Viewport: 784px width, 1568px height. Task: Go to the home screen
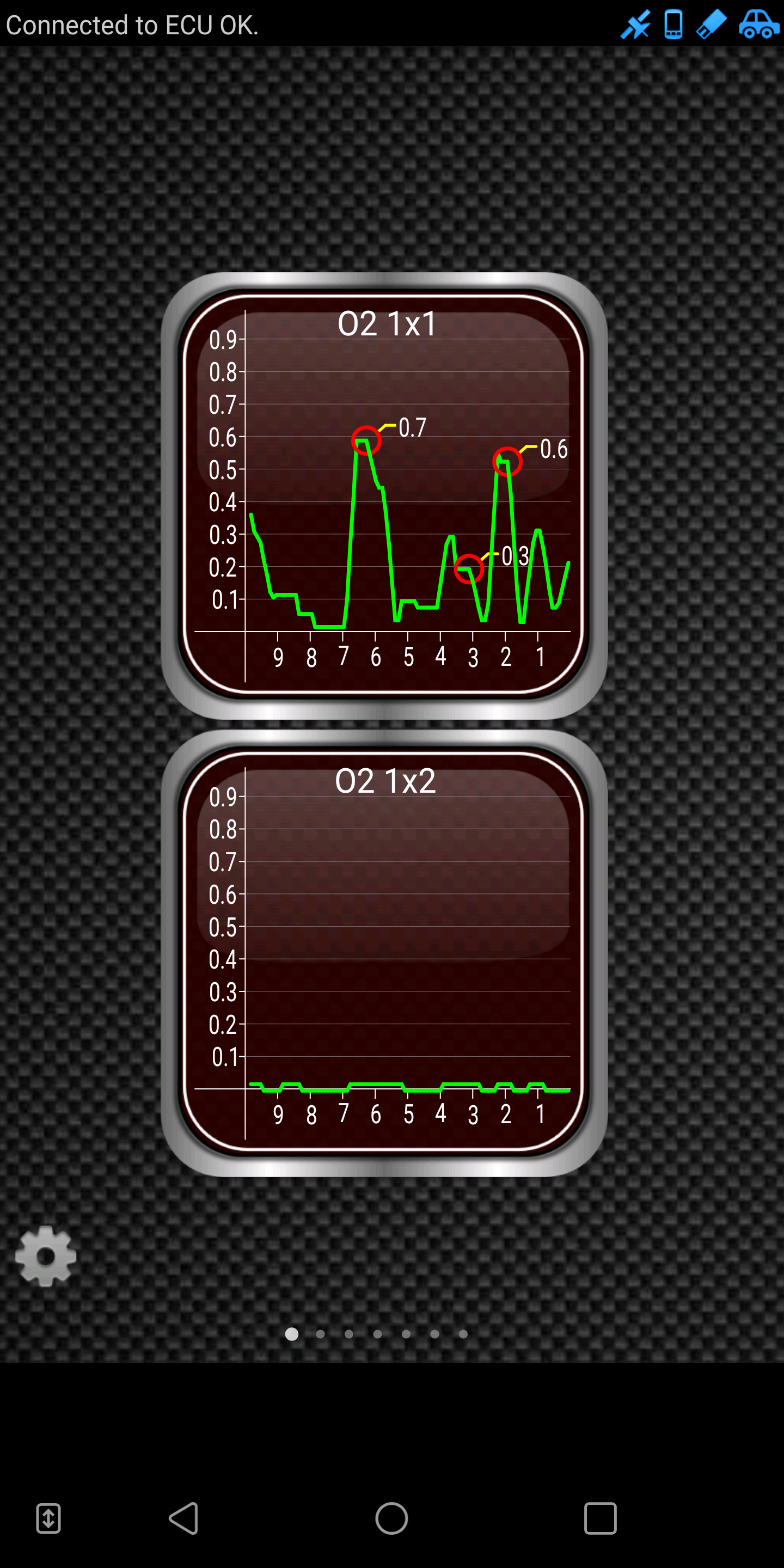point(391,1518)
